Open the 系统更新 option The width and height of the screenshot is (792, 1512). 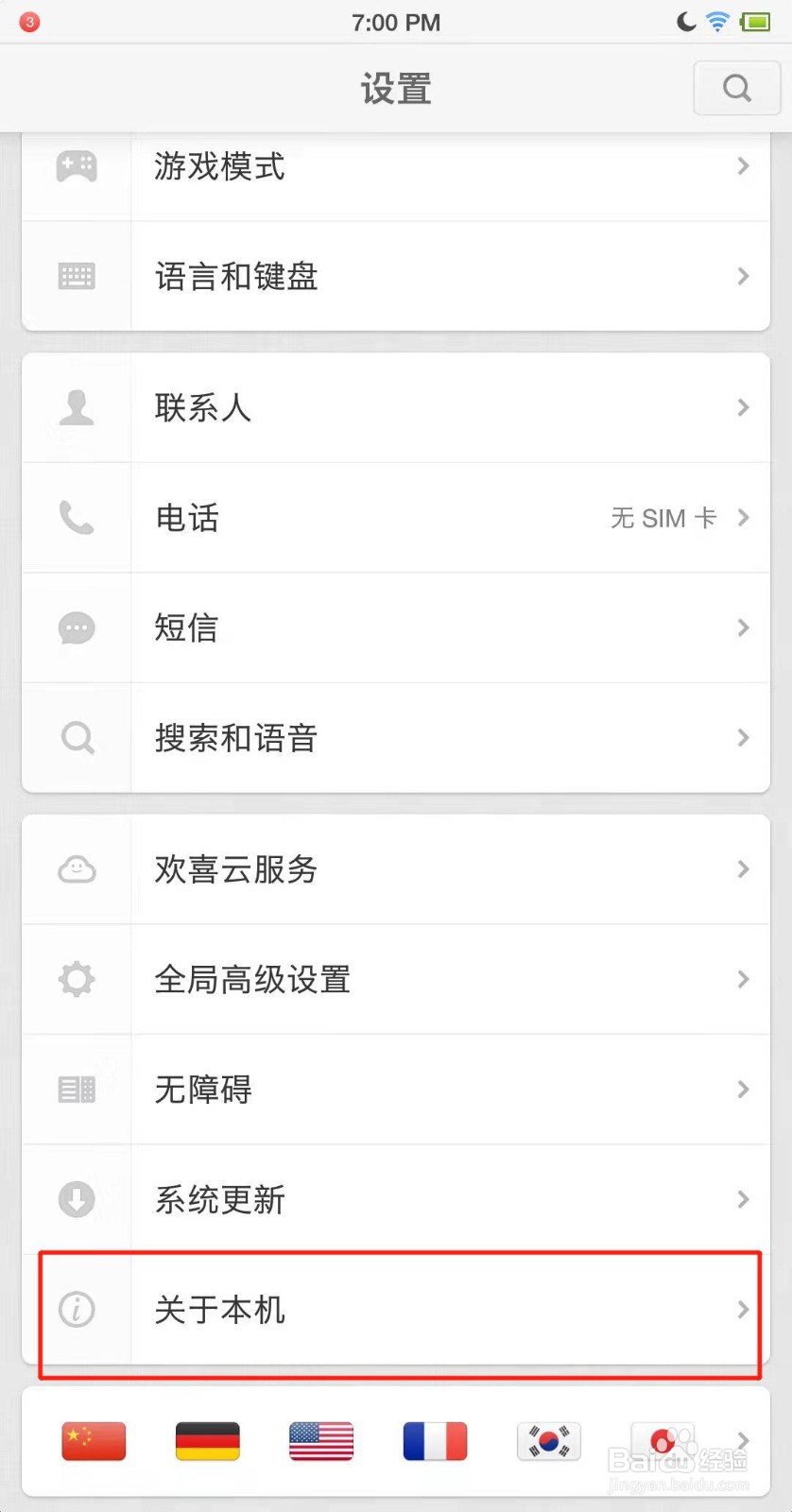pos(397,1199)
